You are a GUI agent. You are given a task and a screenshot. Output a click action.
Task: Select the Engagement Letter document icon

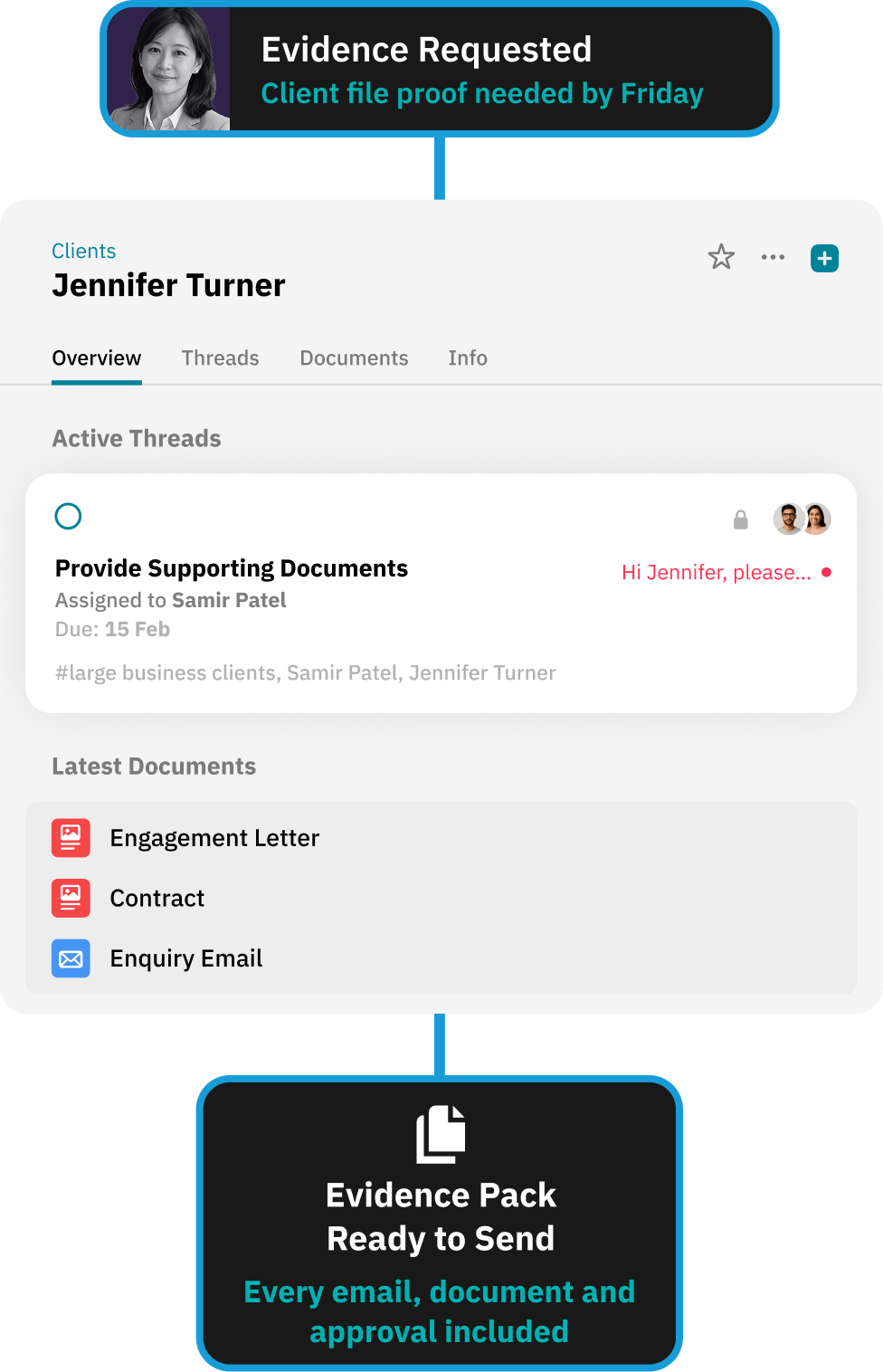[x=71, y=838]
